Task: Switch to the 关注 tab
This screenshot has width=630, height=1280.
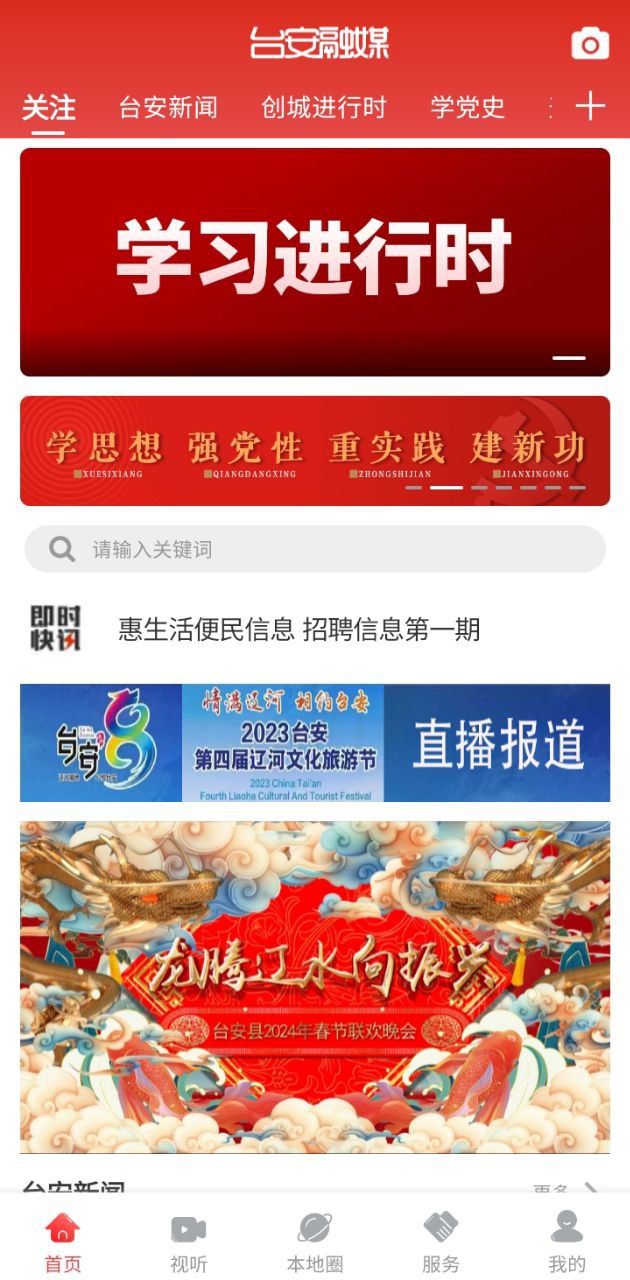Action: coord(49,107)
